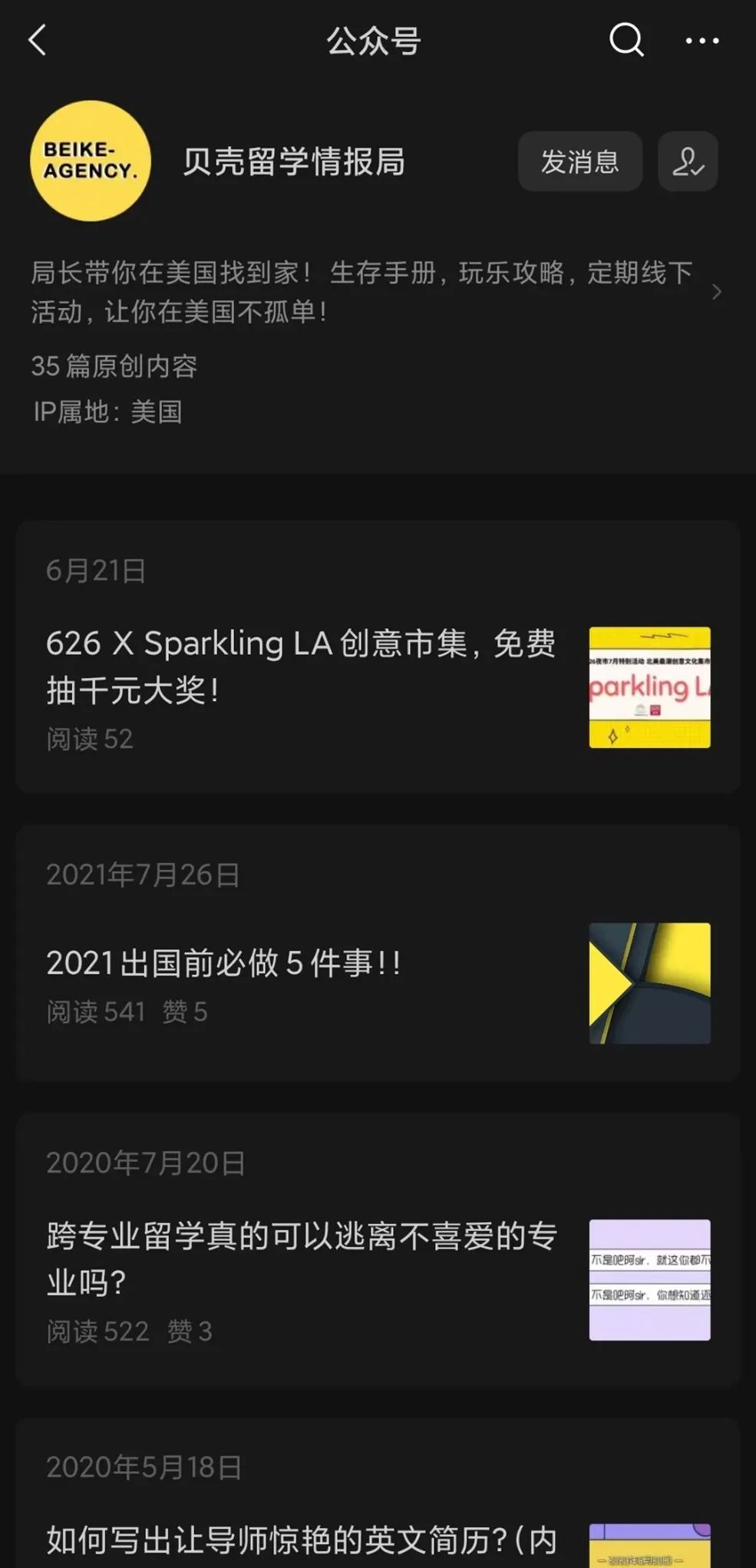Open the 贝壳留学情报局 account name
756x1568 pixels.
(x=295, y=161)
